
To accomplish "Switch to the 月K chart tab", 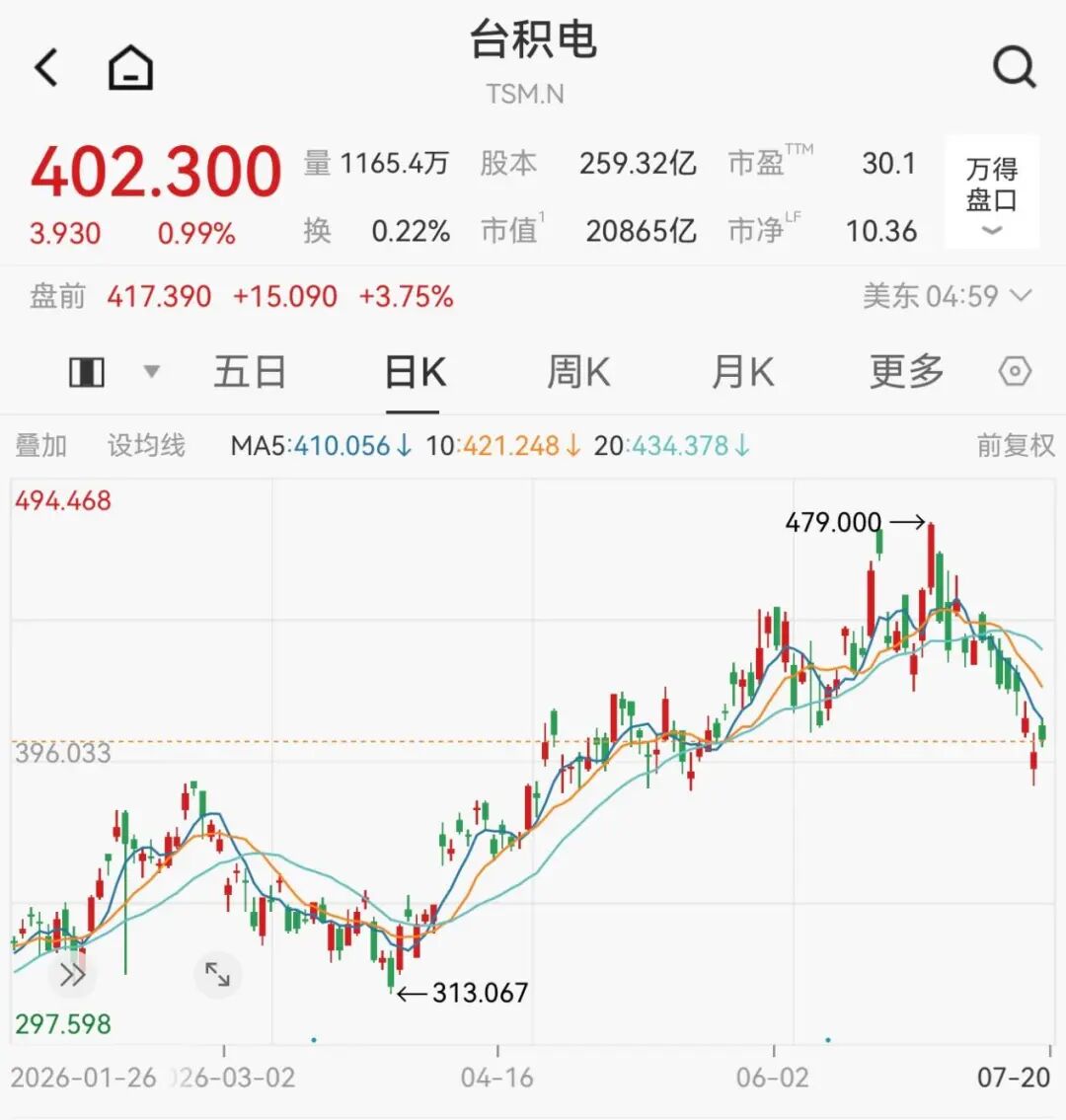I will [743, 372].
